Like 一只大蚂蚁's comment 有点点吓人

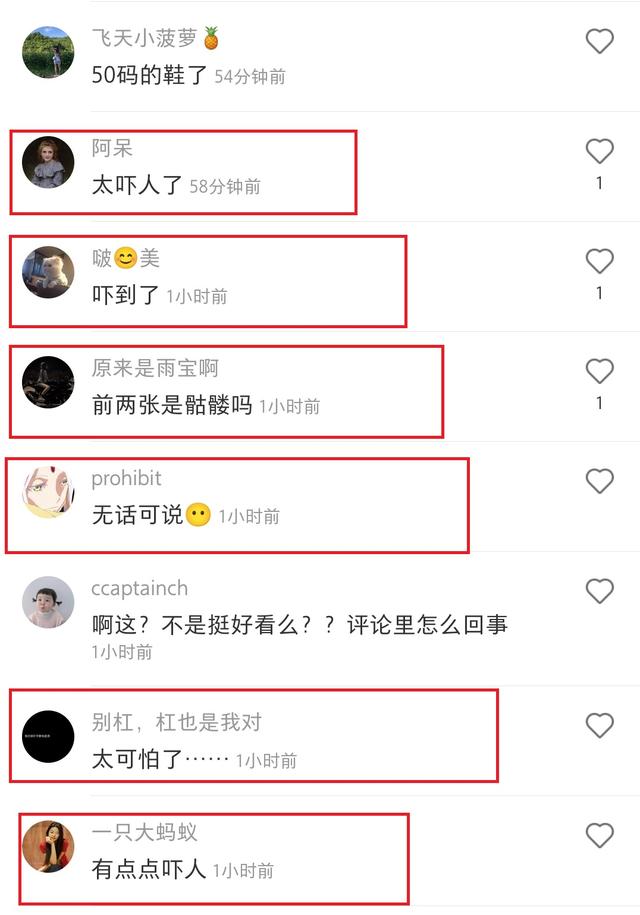pos(599,835)
